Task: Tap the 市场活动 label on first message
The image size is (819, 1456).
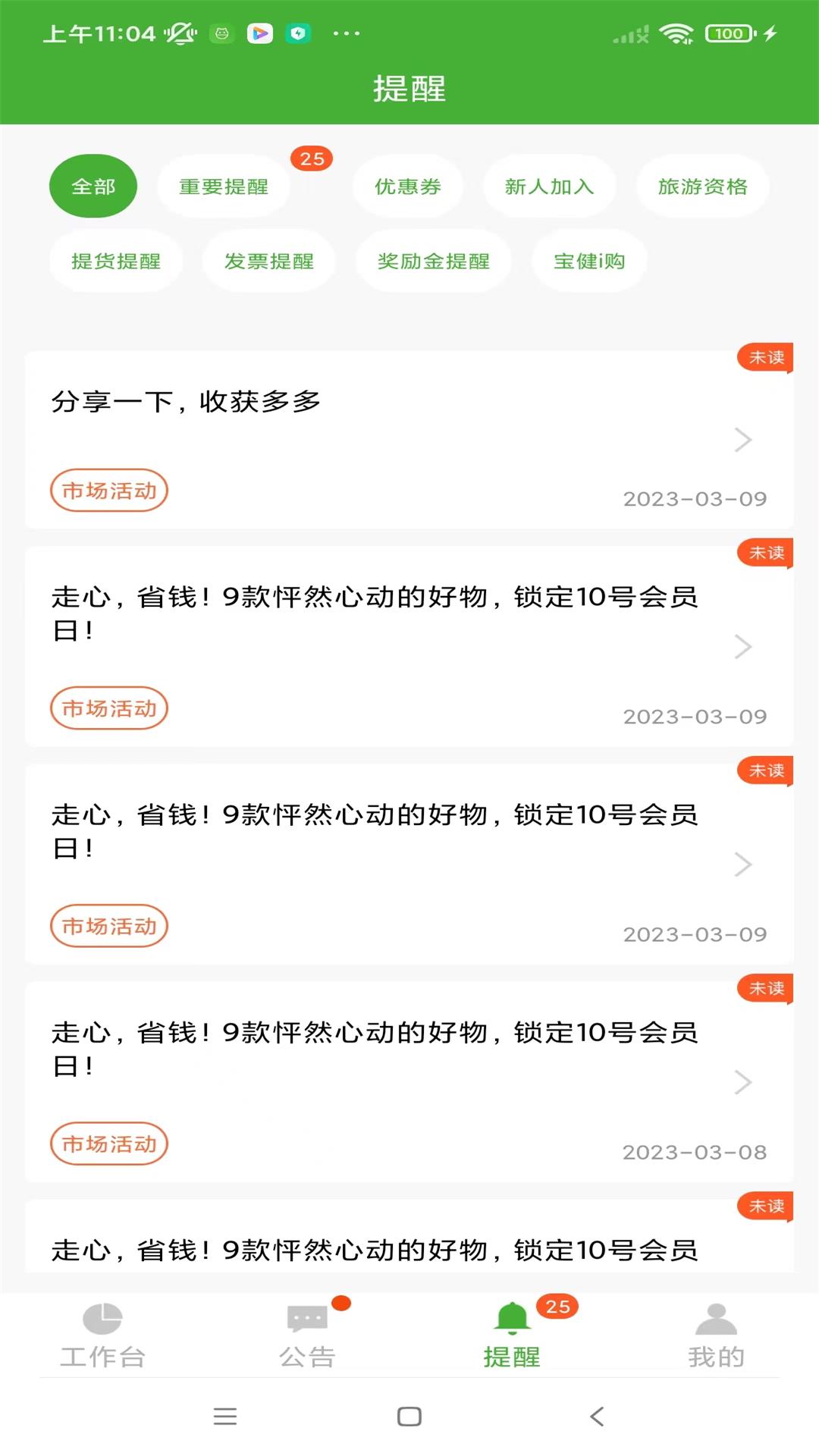Action: point(108,491)
